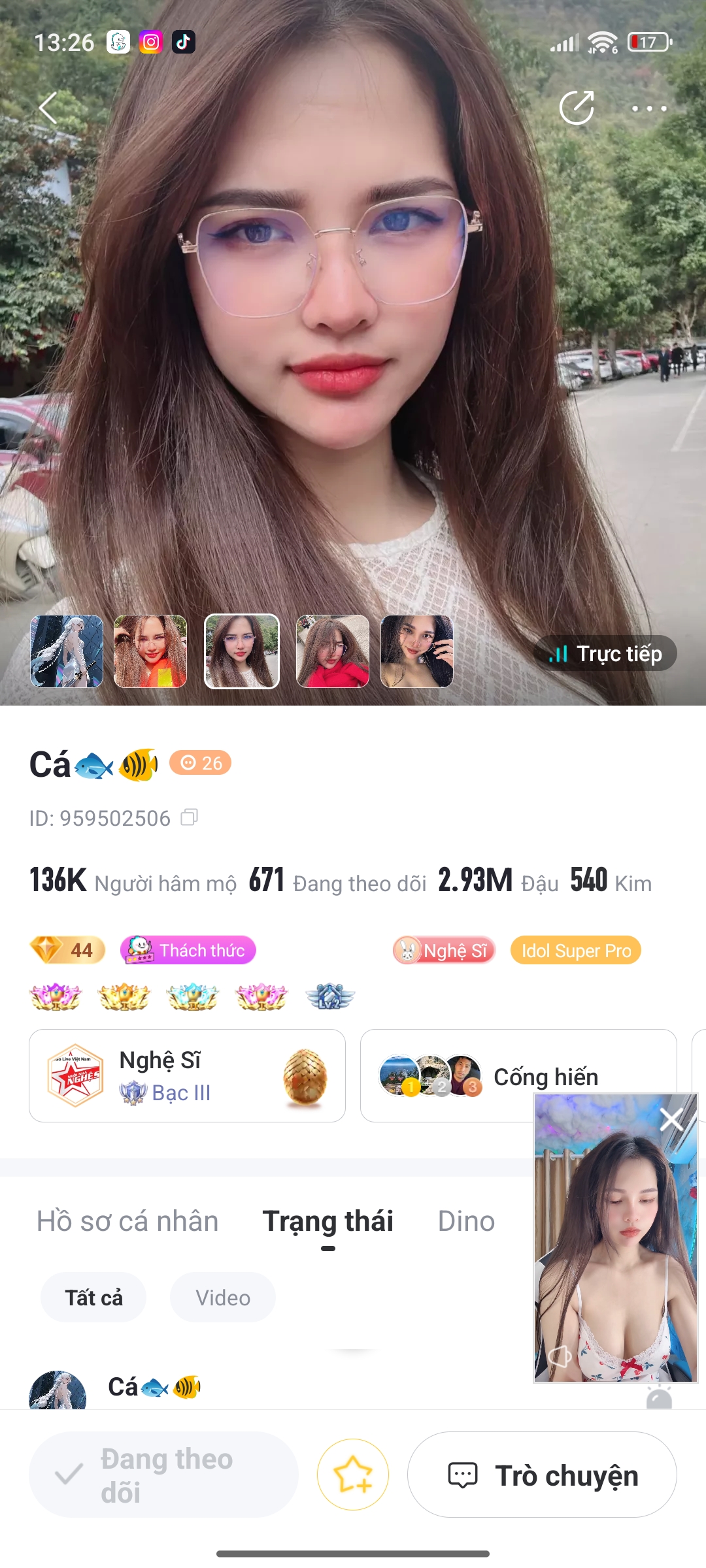Open the Trực tiếp live badge
Screen dimensions: 706x1568
click(x=605, y=653)
